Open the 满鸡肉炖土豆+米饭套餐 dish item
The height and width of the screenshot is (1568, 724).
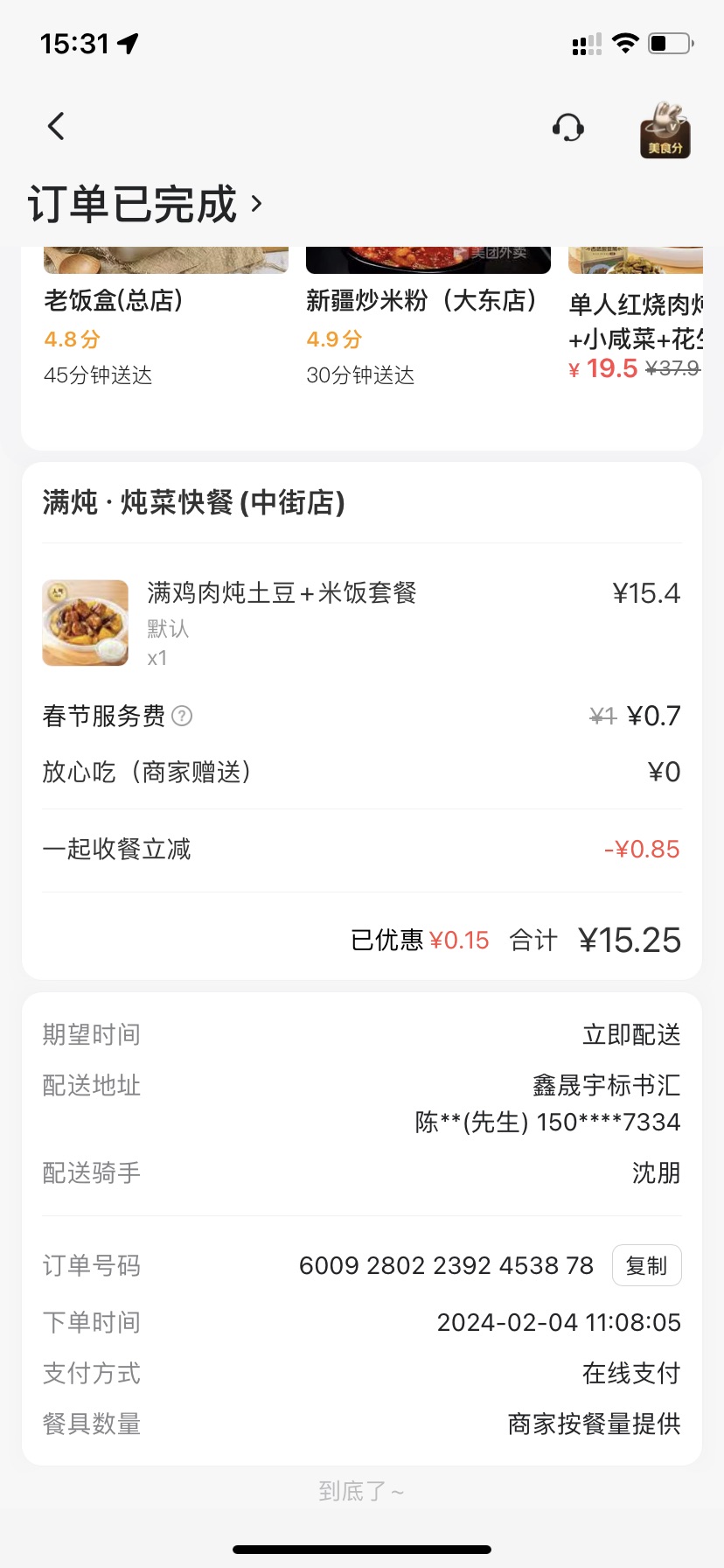(x=281, y=594)
